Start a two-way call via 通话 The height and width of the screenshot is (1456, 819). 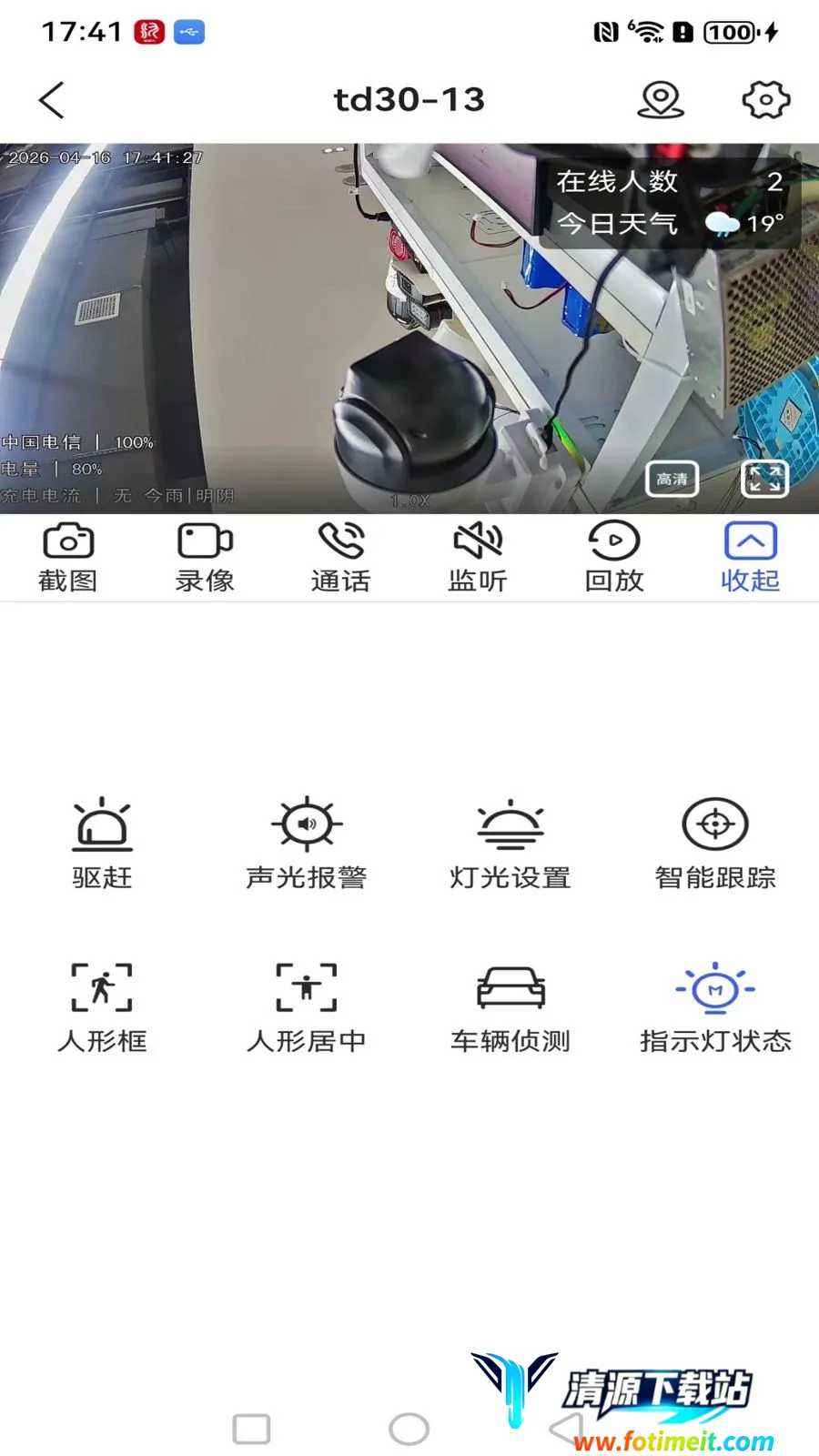pyautogui.click(x=341, y=557)
